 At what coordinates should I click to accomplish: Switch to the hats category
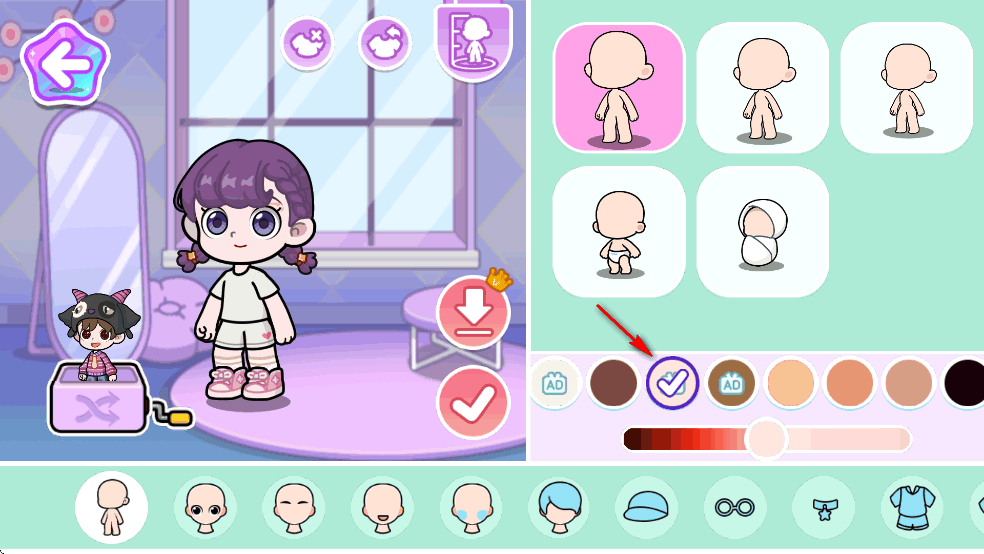coord(647,507)
